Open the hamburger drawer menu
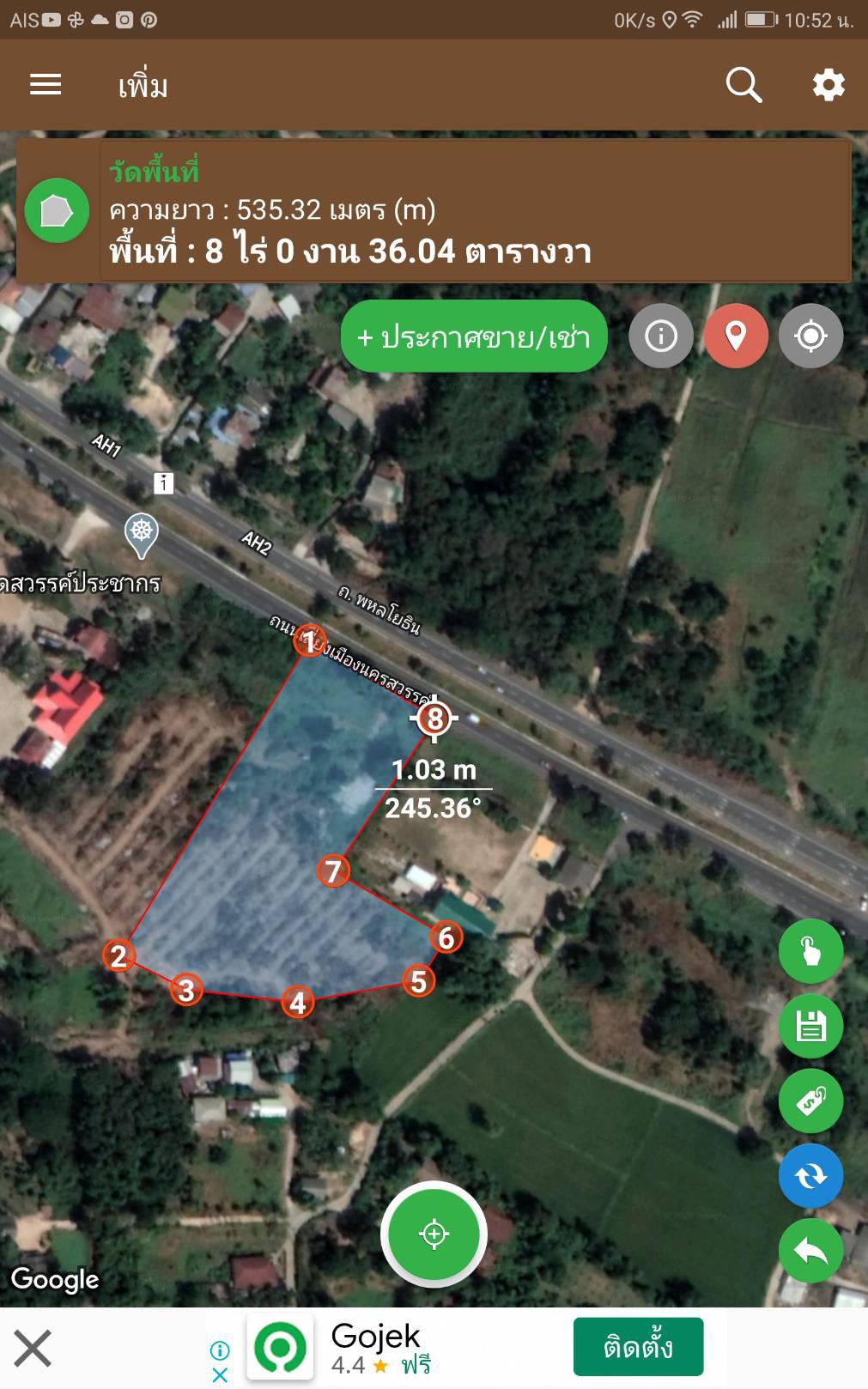This screenshot has height=1389, width=868. tap(46, 84)
